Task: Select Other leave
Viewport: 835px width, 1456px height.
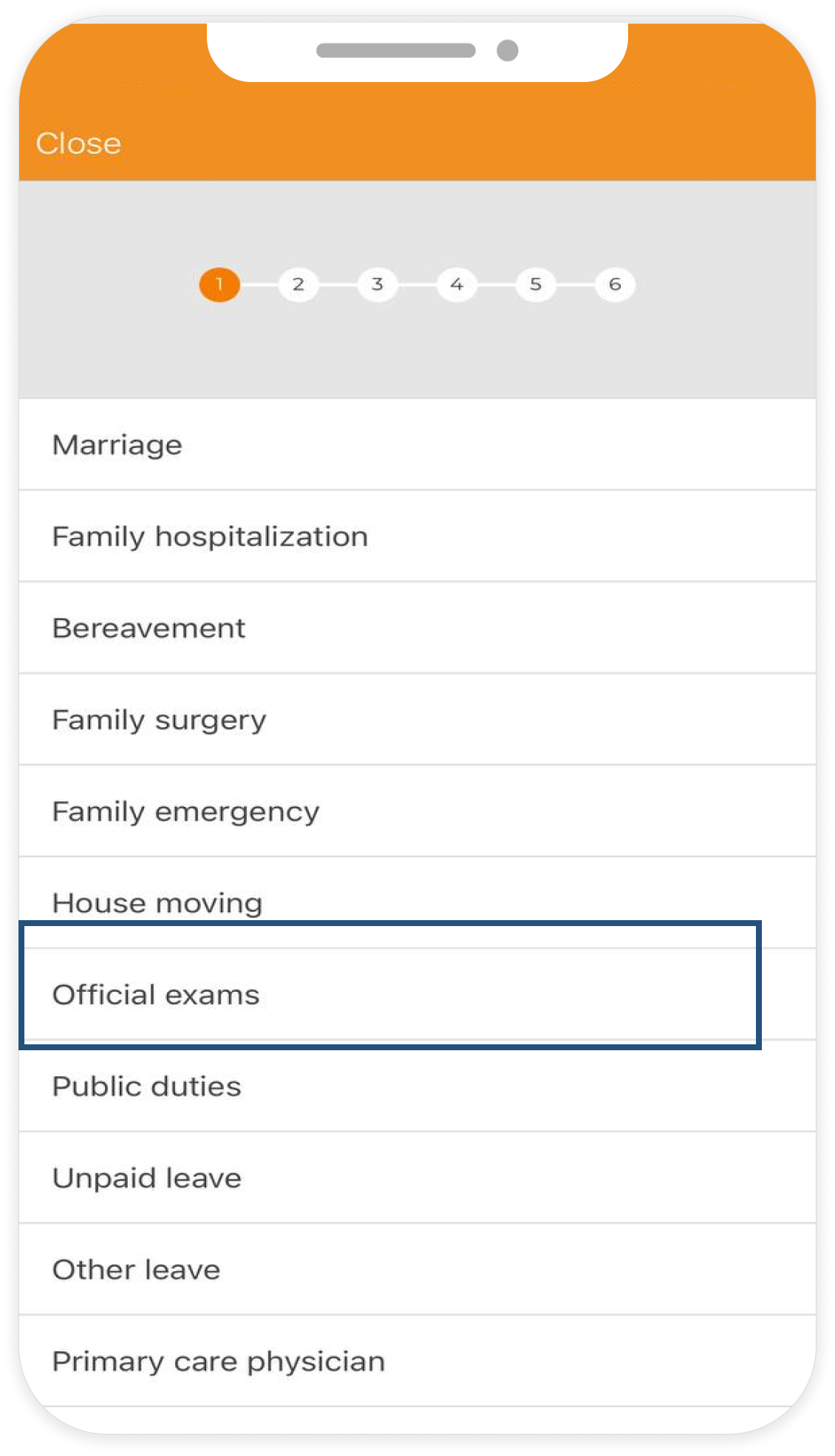Action: [136, 1270]
